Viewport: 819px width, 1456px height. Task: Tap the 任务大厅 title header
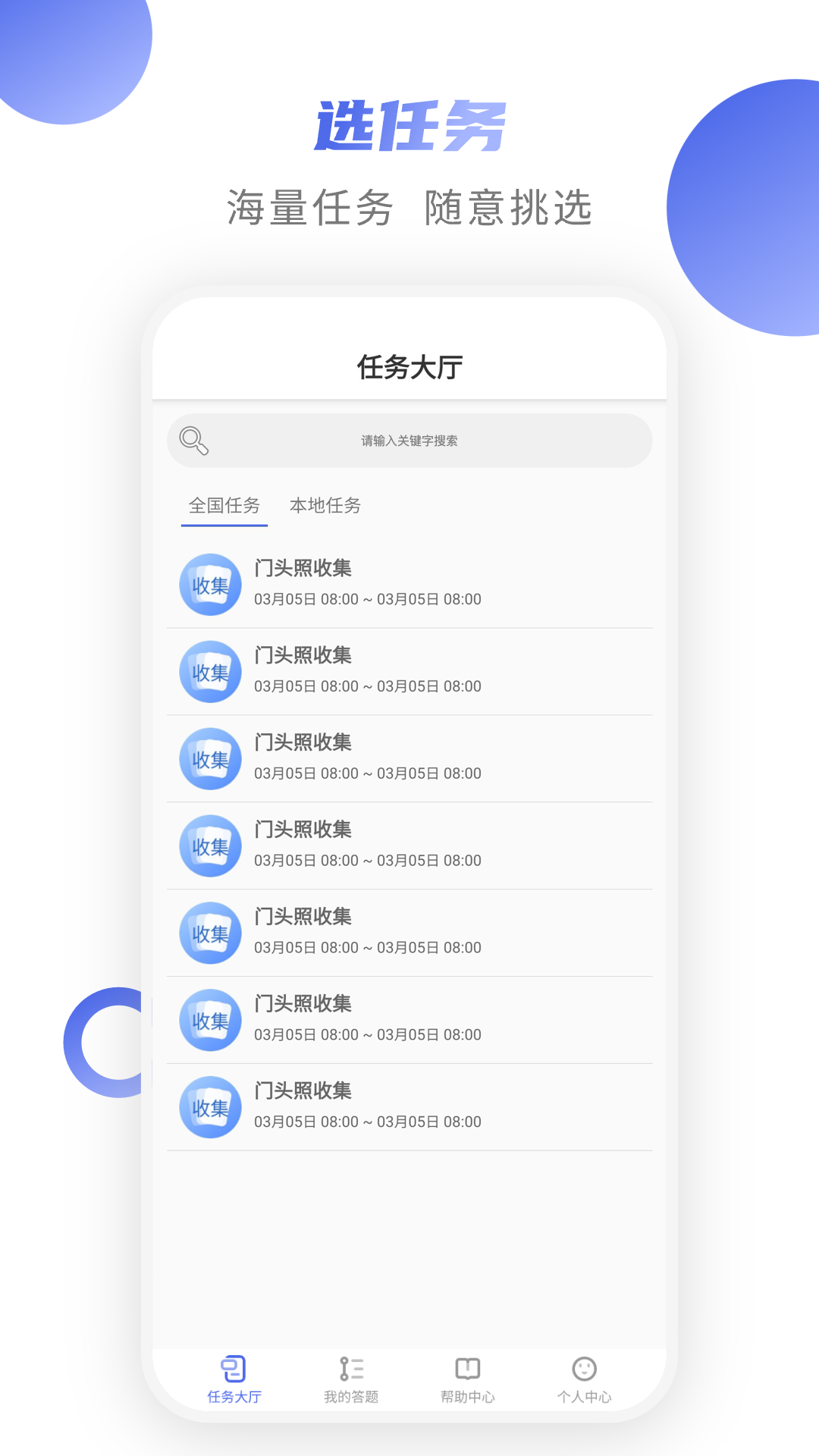(x=409, y=366)
